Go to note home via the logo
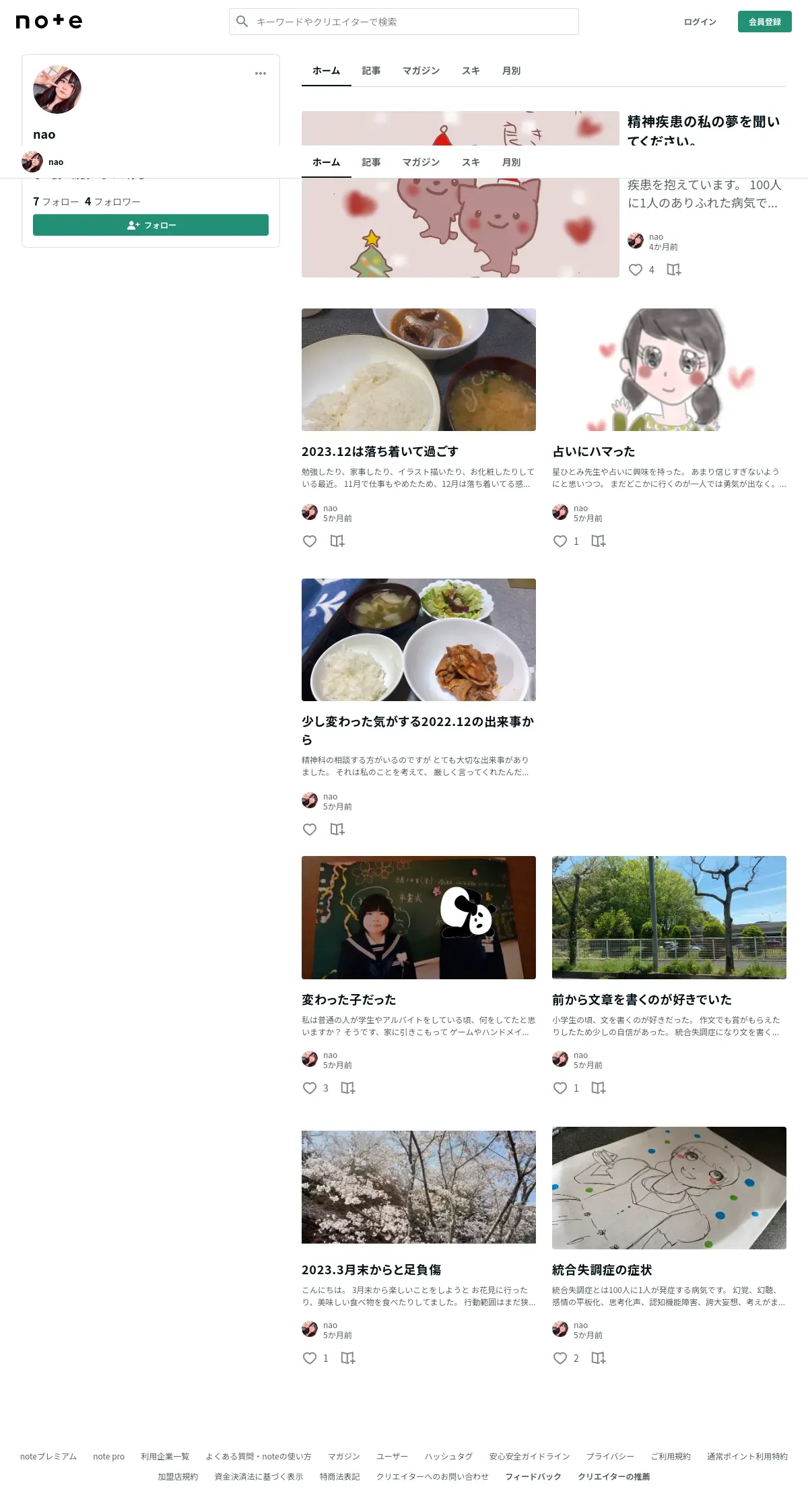The image size is (808, 1512). click(x=49, y=22)
